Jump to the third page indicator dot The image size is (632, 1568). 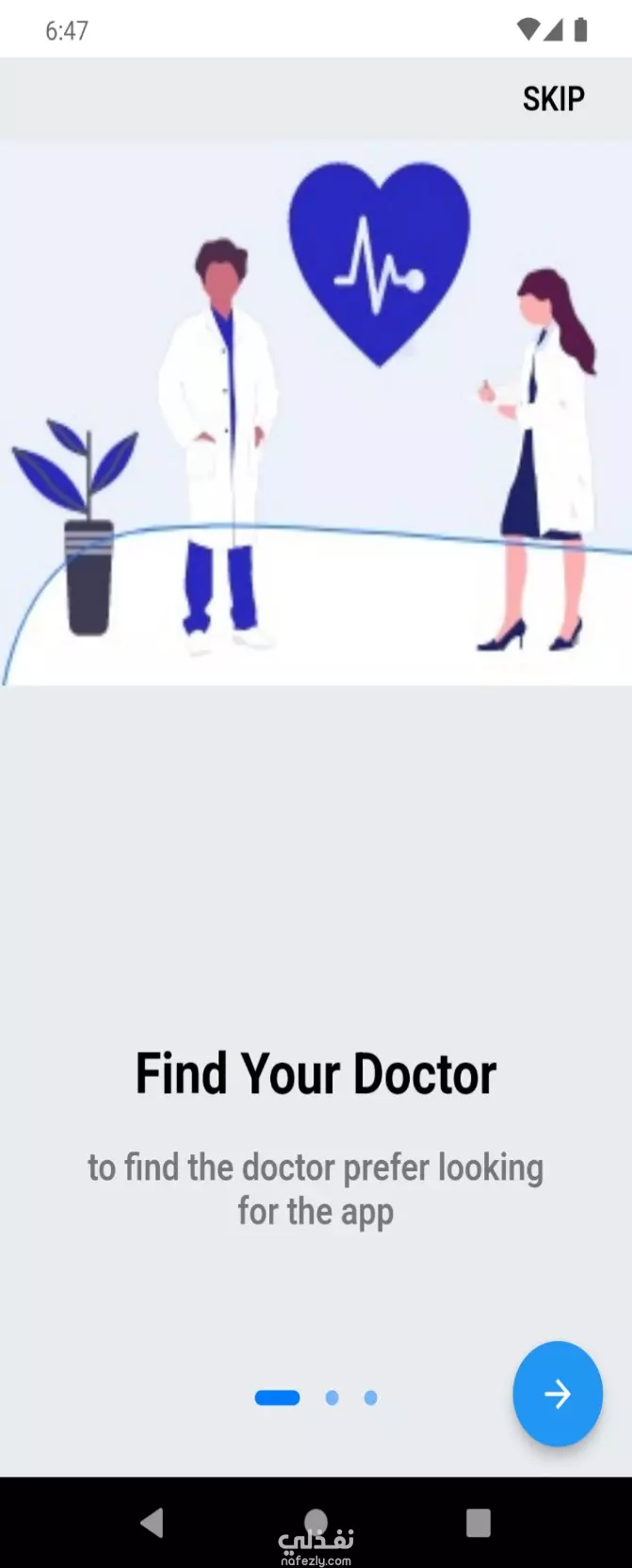(371, 1397)
